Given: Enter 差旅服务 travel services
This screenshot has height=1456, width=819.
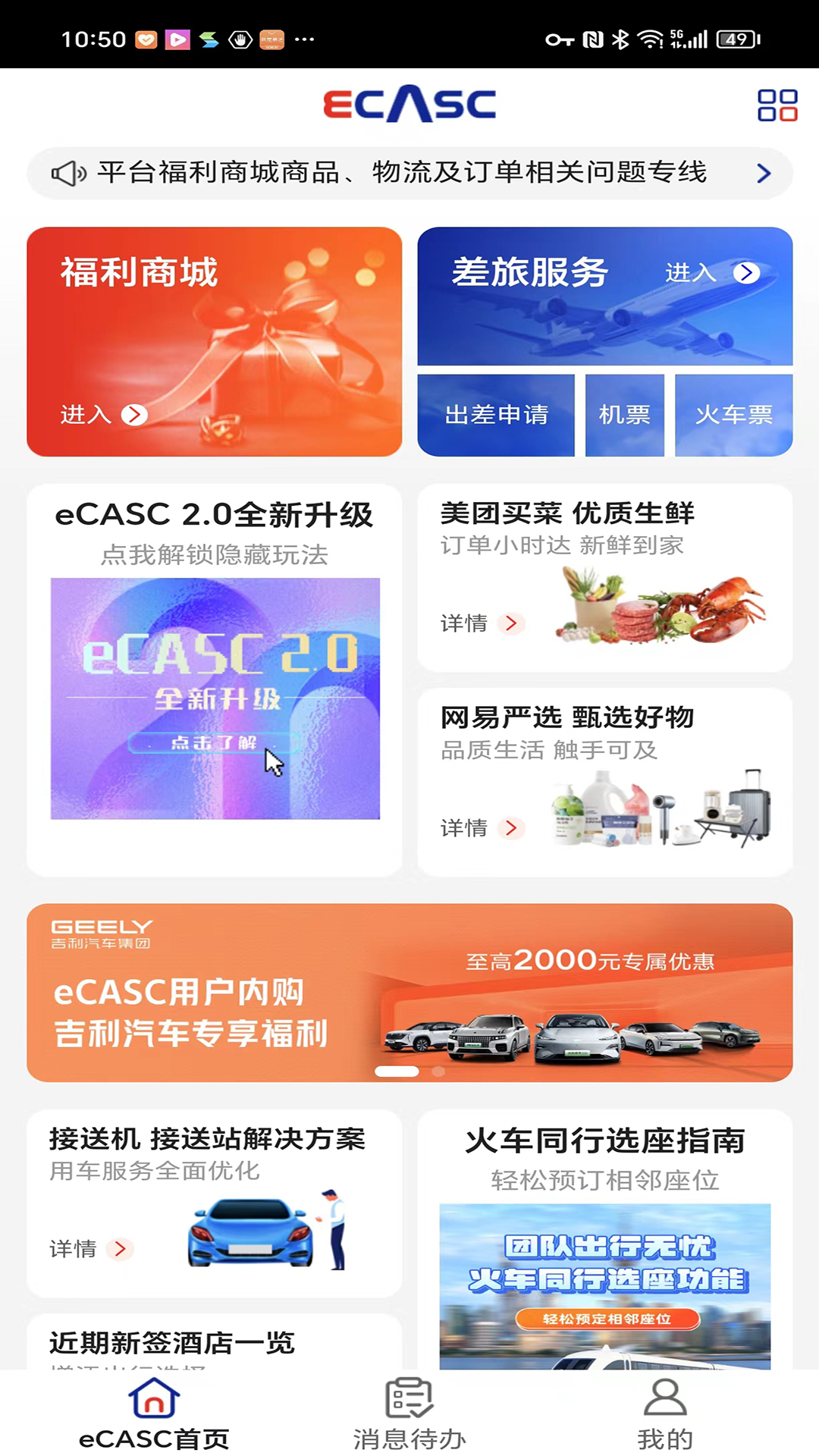Looking at the screenshot, I should (x=604, y=296).
